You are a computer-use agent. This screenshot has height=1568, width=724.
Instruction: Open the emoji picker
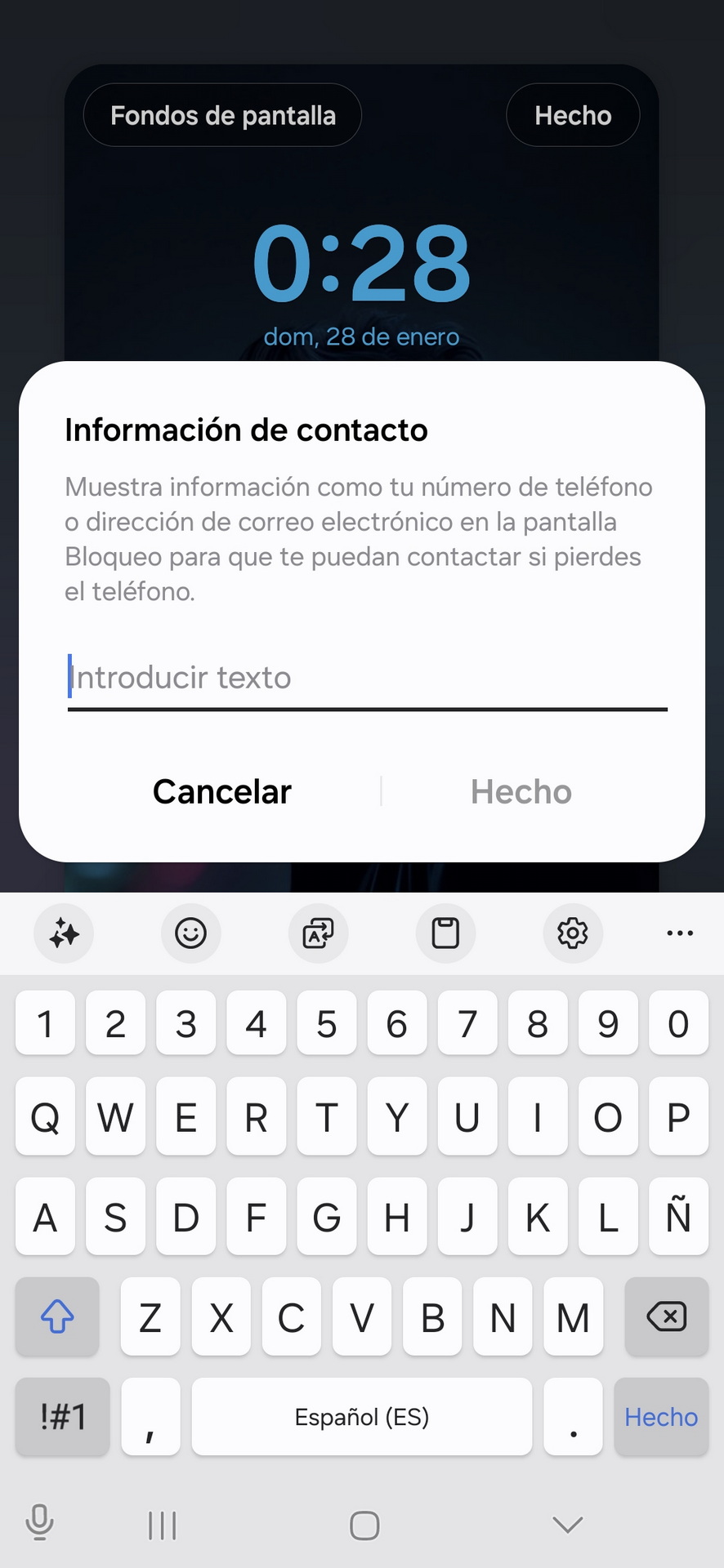[190, 933]
